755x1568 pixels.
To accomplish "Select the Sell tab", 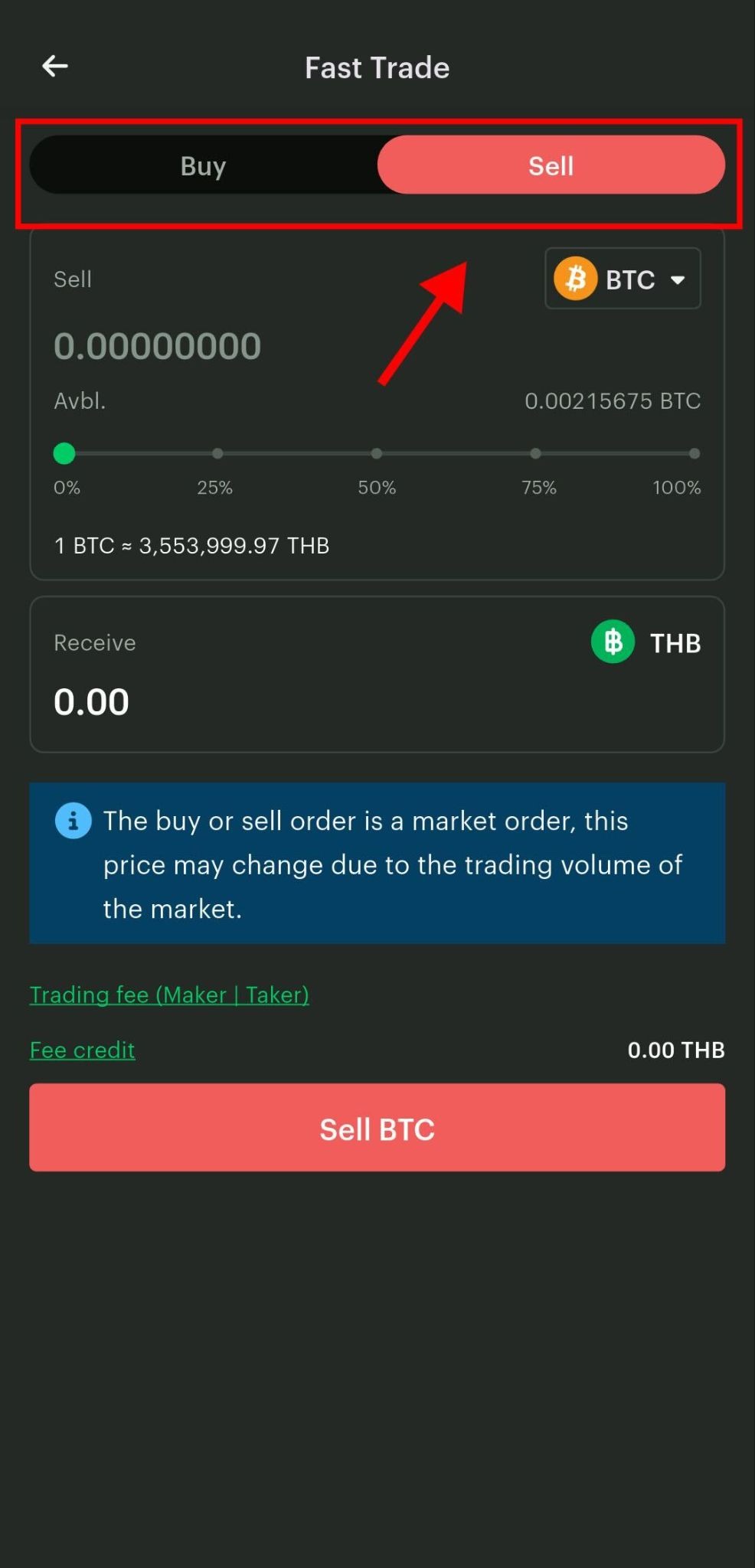I will tap(551, 165).
